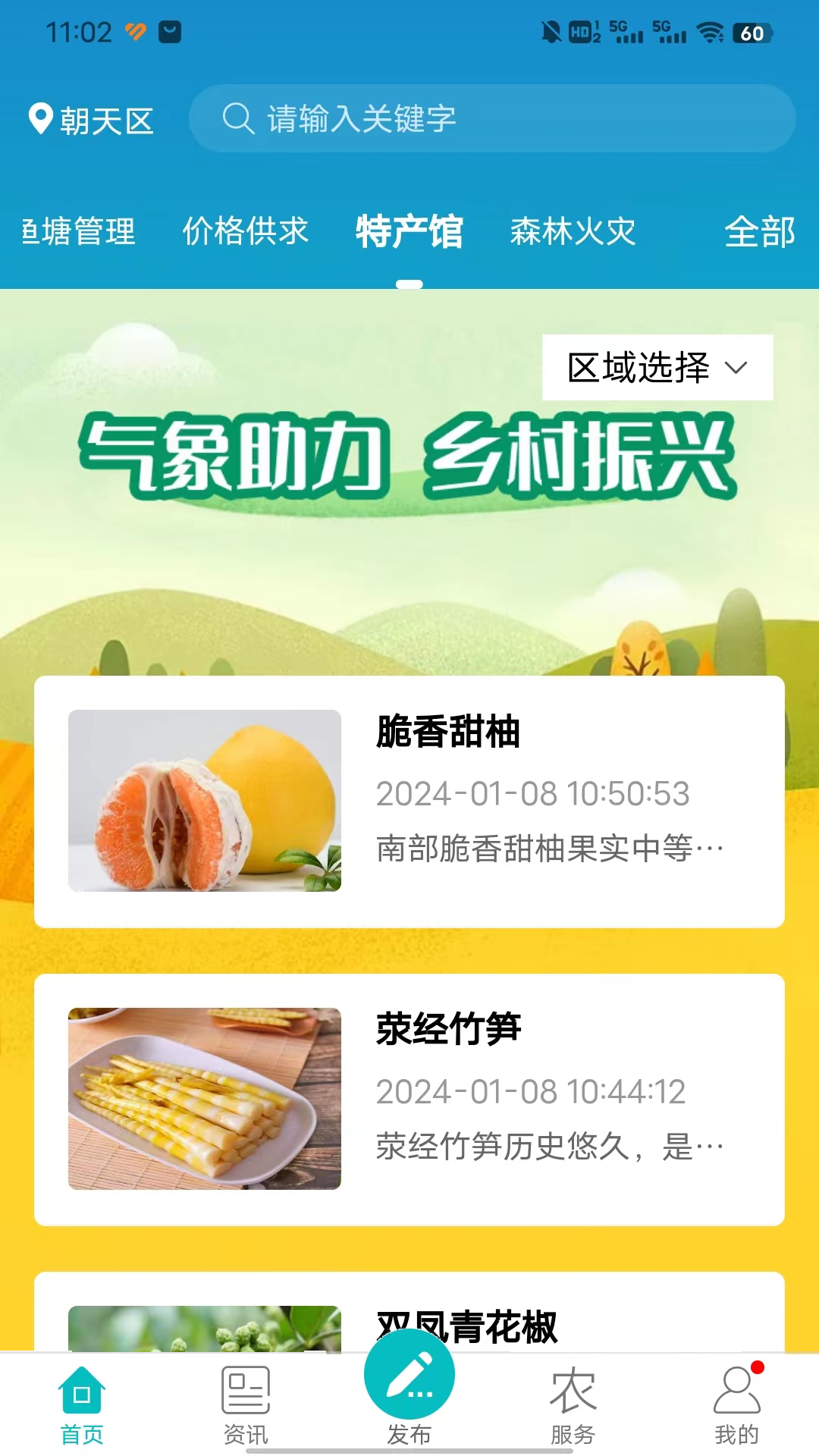Open the 脆香甜柚 specialty card
This screenshot has height=1456, width=819.
click(409, 802)
